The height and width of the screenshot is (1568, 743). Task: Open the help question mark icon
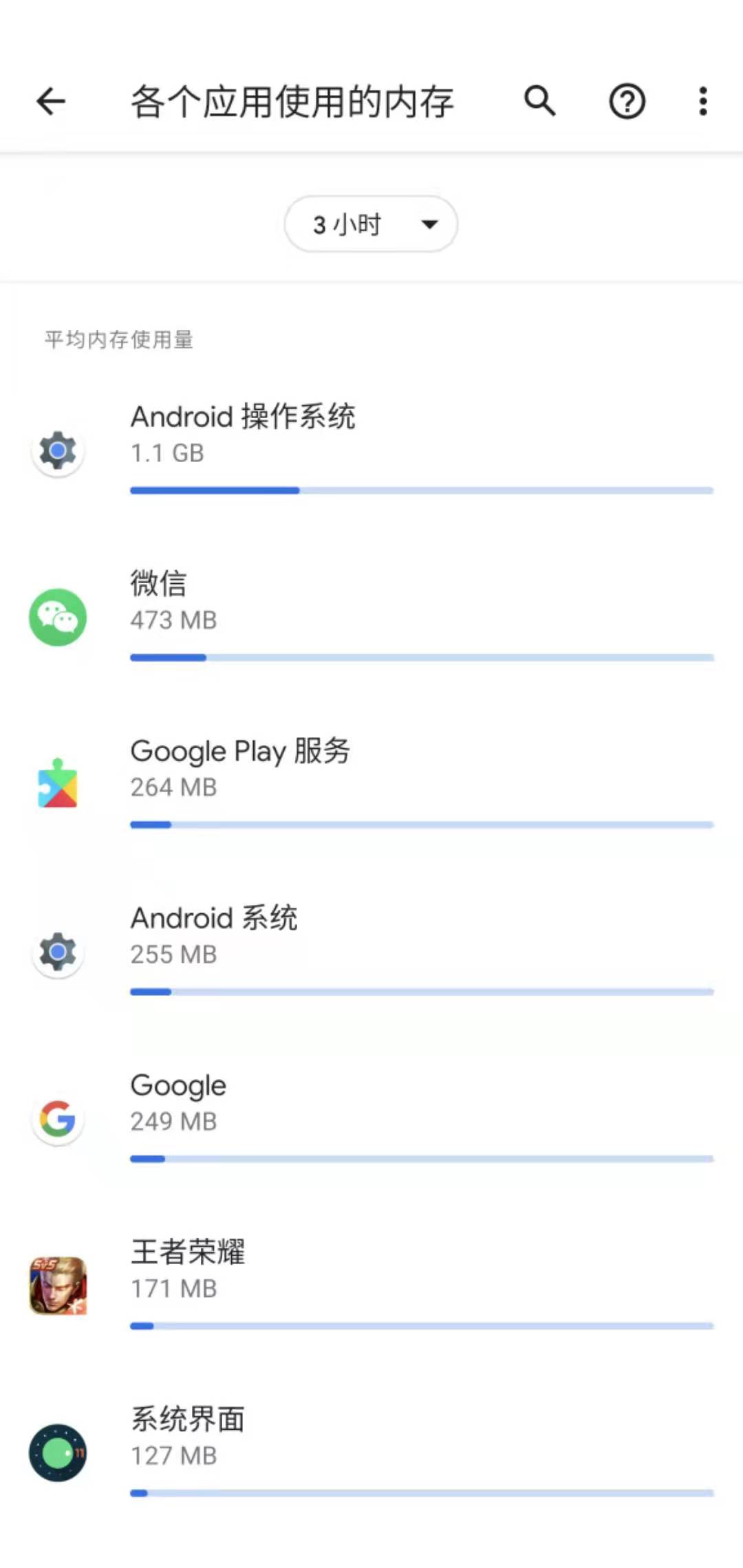click(627, 102)
